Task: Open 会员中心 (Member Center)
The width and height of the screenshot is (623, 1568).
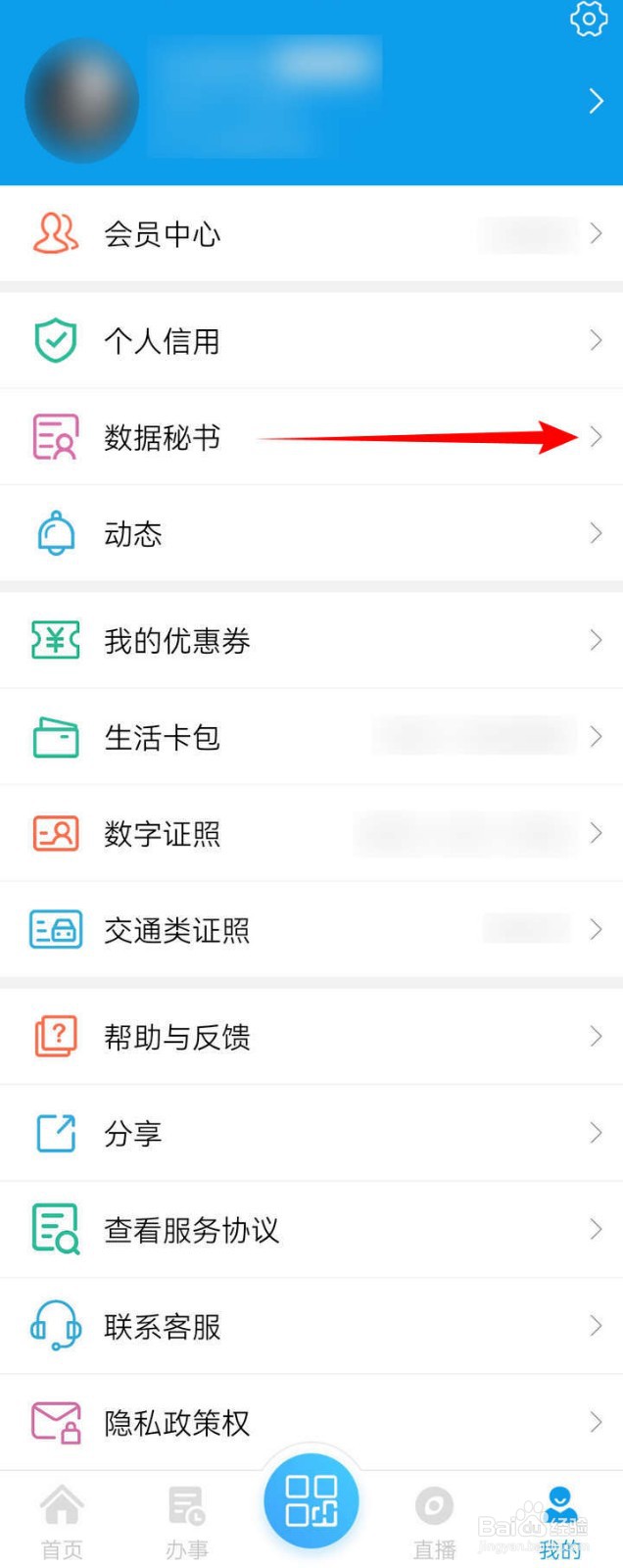Action: tap(311, 234)
